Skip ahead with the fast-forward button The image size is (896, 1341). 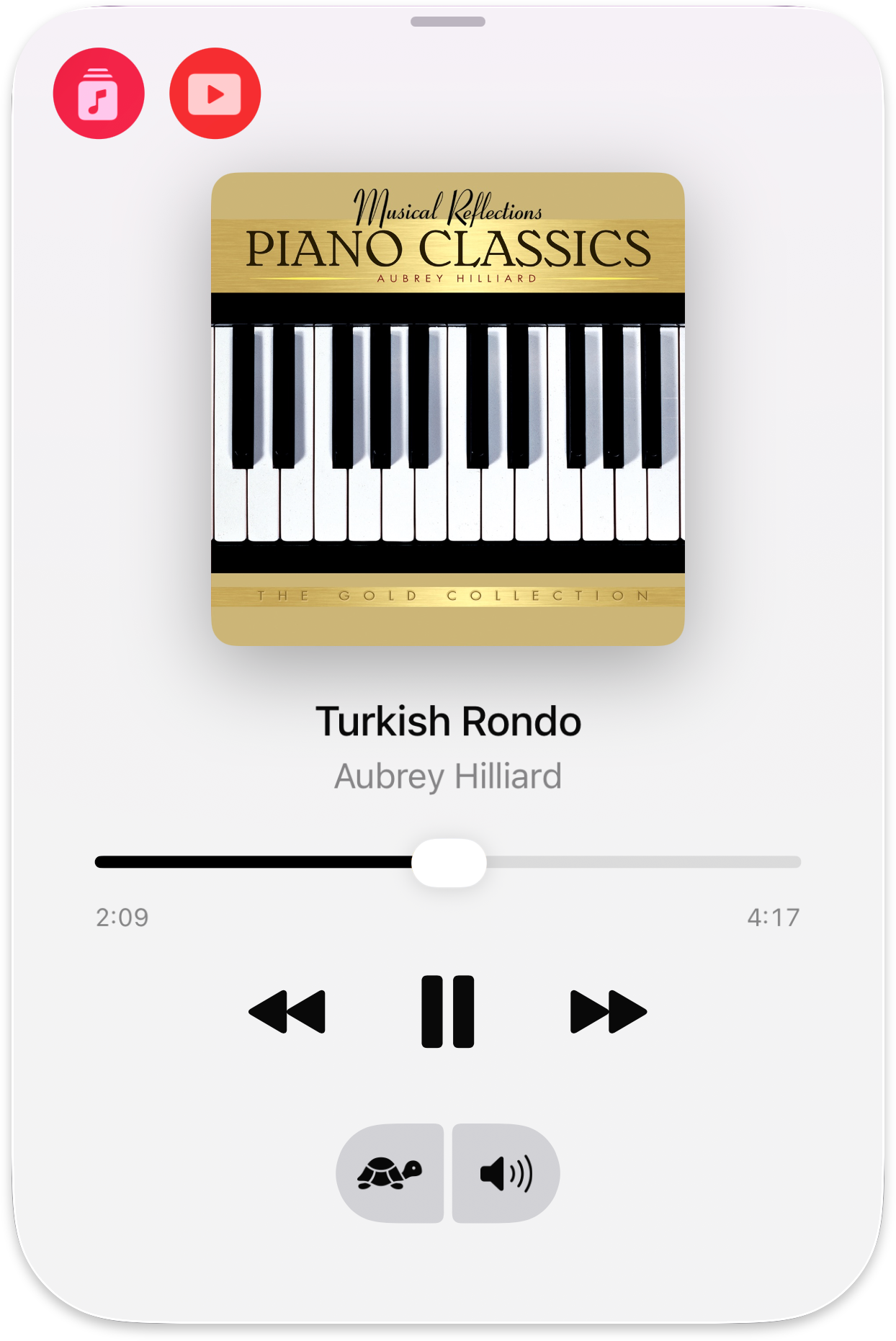[x=608, y=1011]
